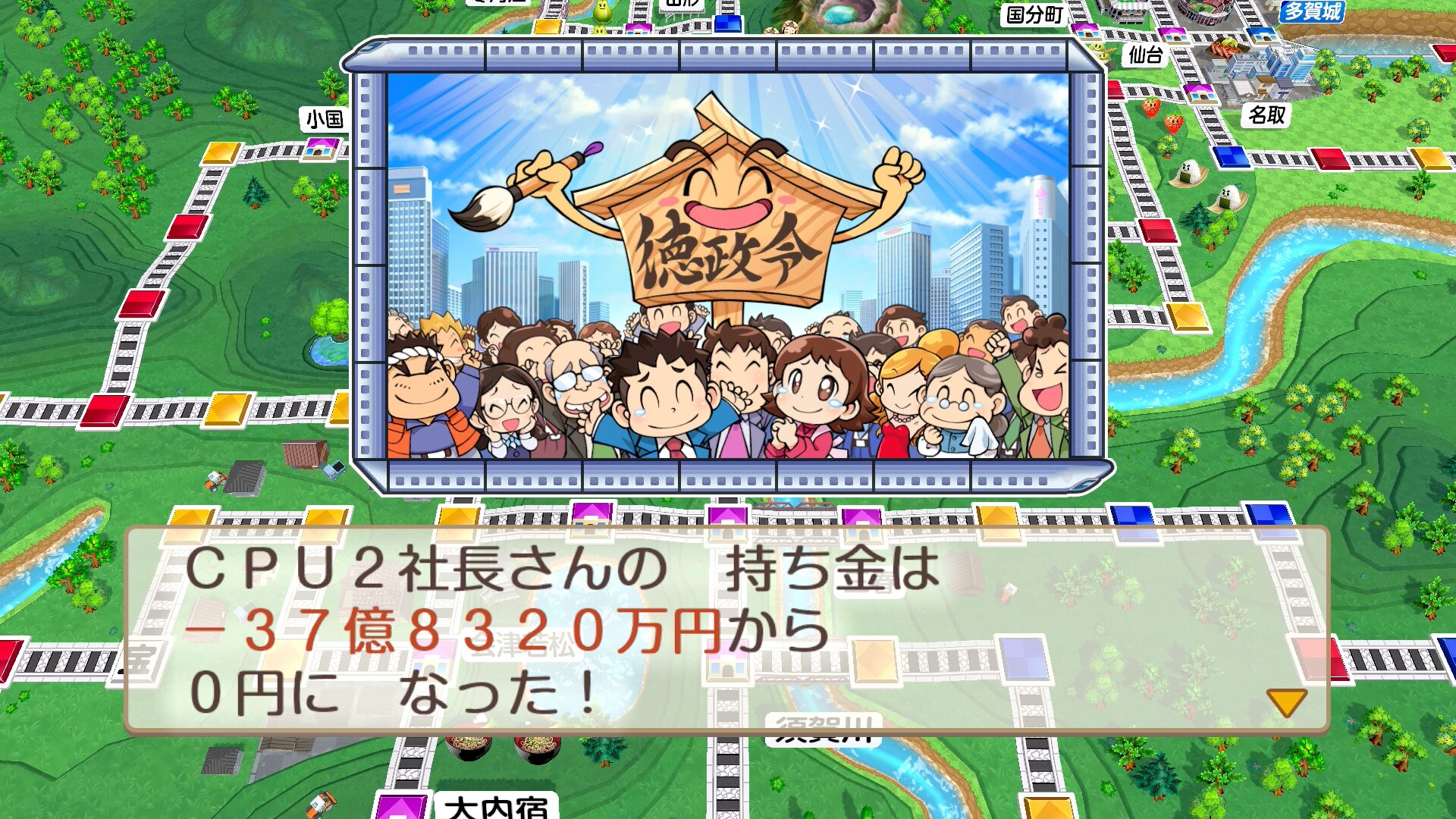This screenshot has height=819, width=1456.
Task: Tap the orange arrow to advance the dialogue
Action: [1286, 702]
